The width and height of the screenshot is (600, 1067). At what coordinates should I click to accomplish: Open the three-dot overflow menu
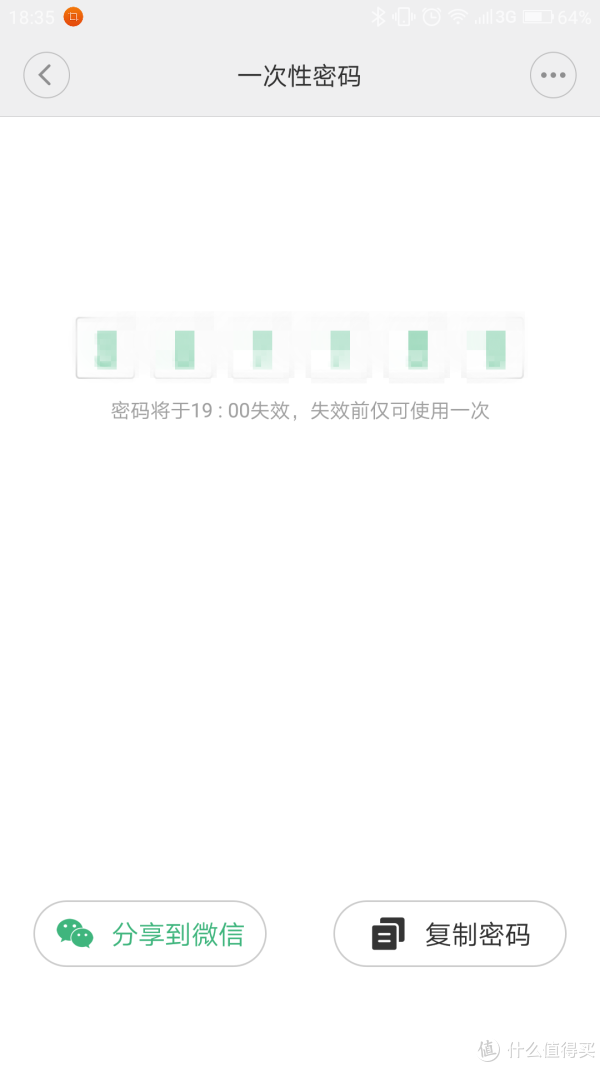click(x=553, y=75)
